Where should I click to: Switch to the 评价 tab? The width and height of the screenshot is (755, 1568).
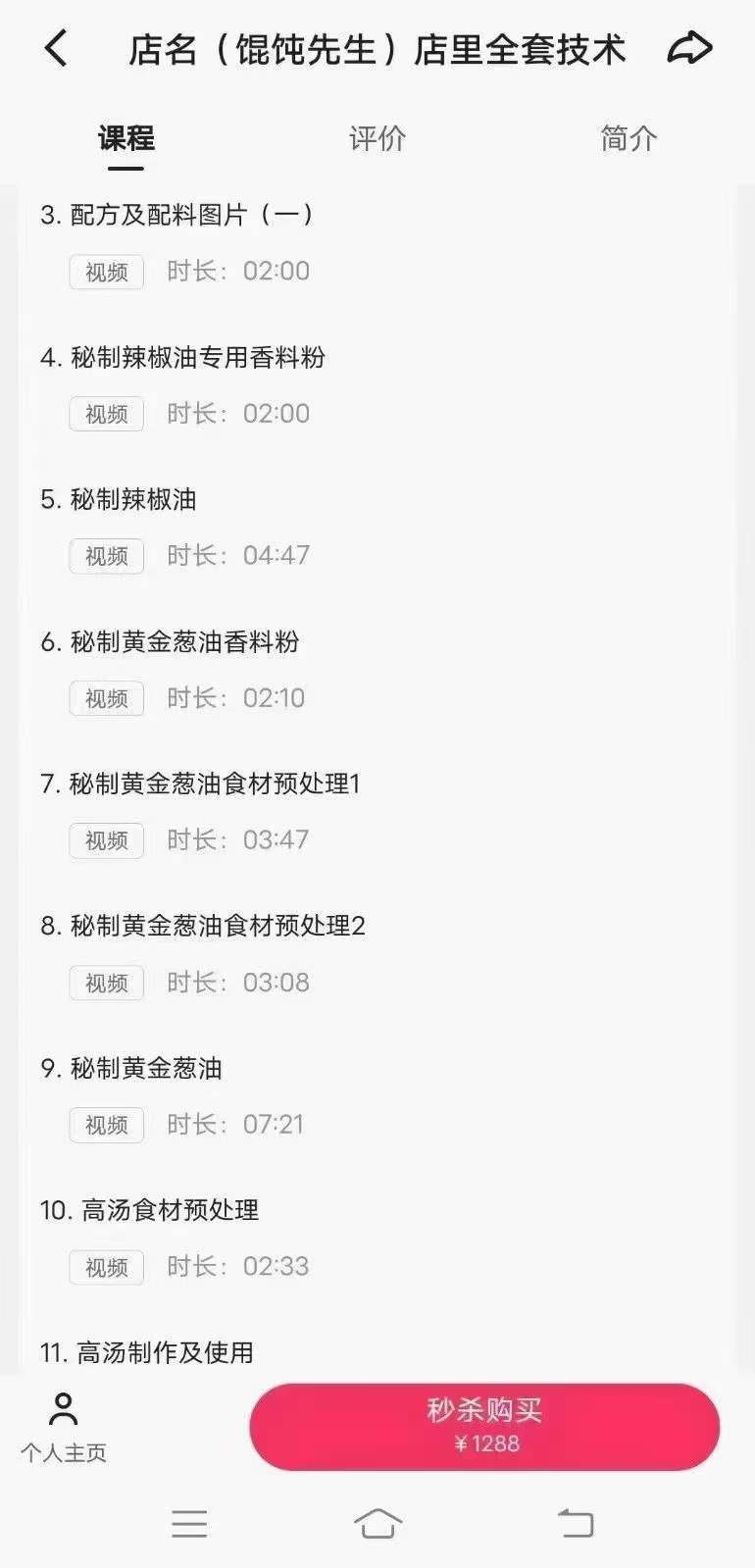pyautogui.click(x=377, y=139)
